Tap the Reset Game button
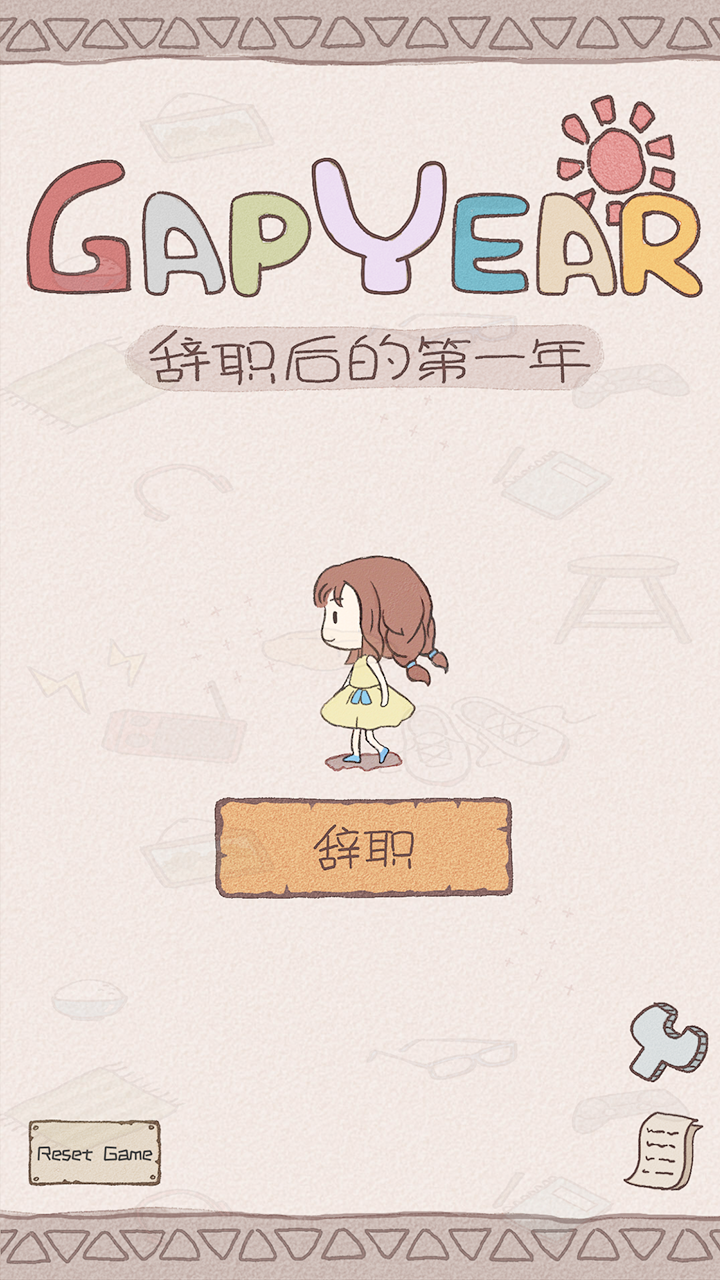 [94, 1153]
